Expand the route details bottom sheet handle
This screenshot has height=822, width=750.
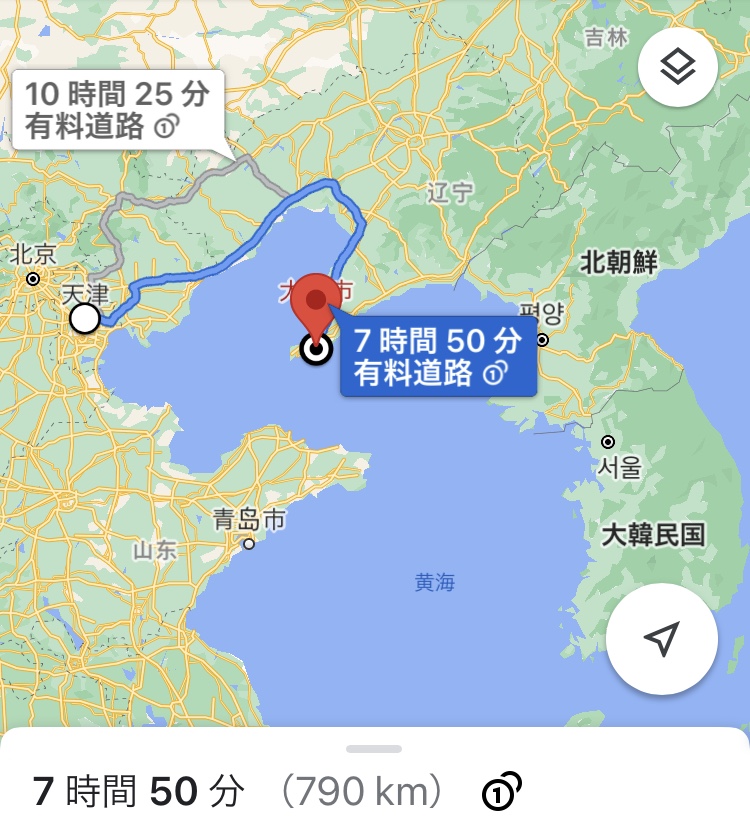pyautogui.click(x=374, y=749)
